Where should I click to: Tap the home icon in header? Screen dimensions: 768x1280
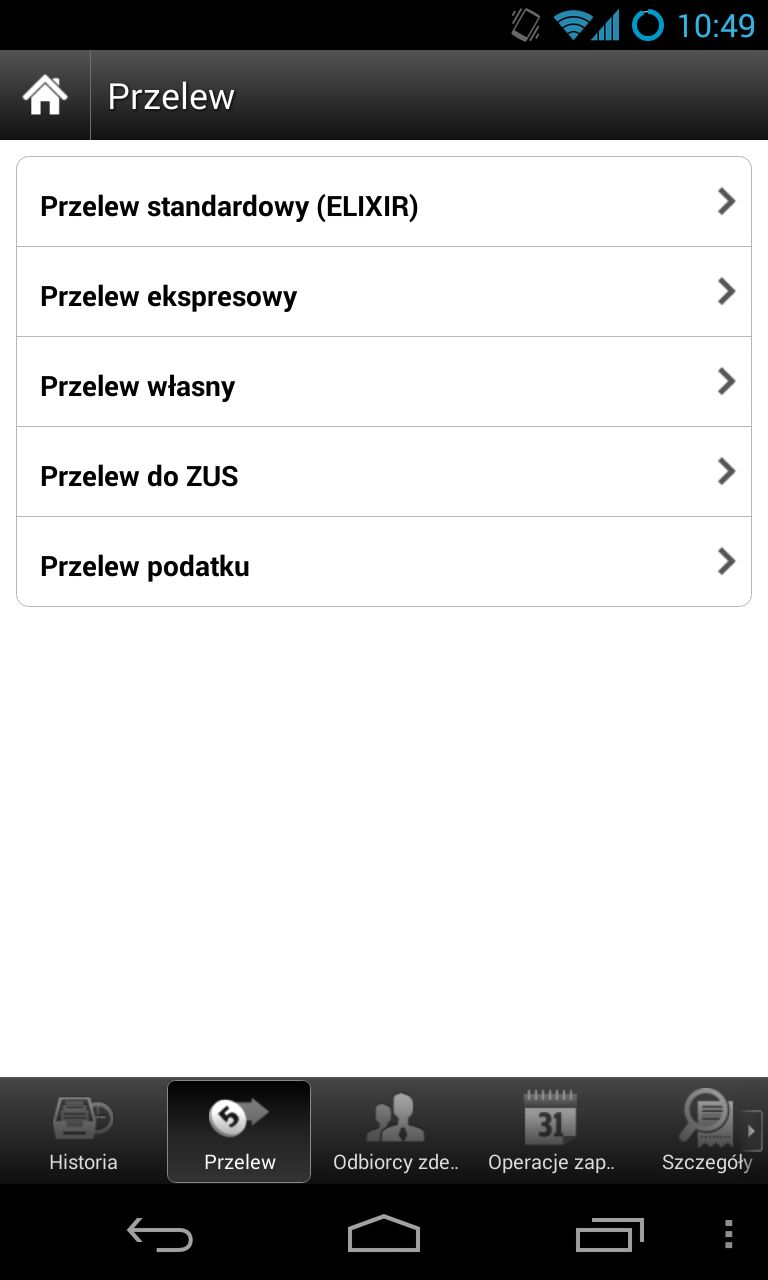coord(45,96)
